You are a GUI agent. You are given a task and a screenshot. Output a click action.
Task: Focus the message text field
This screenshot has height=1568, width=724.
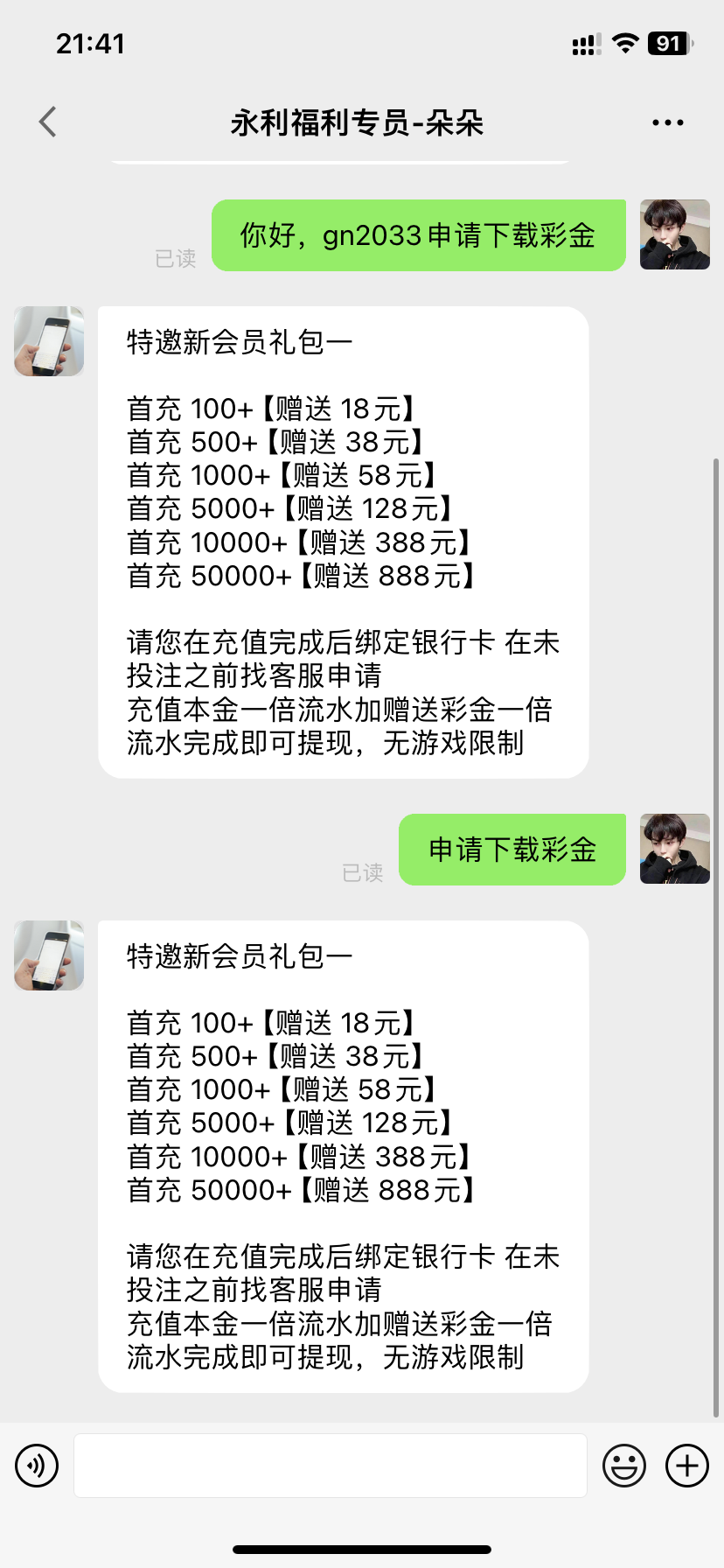(330, 1466)
